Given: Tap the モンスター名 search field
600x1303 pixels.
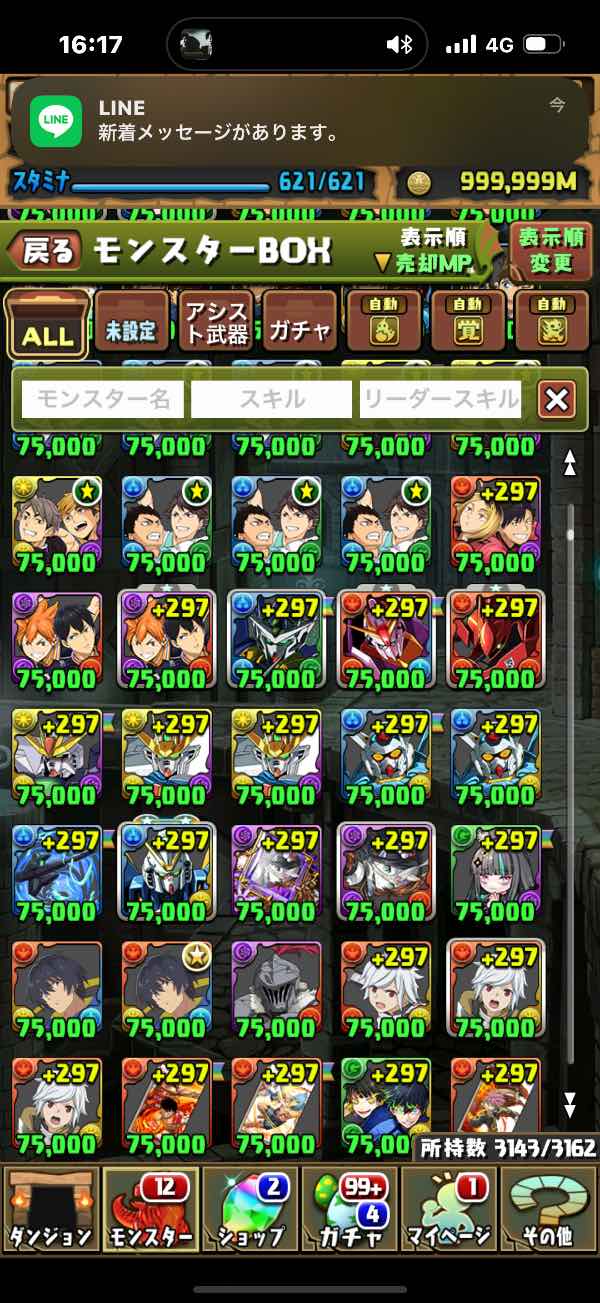Looking at the screenshot, I should pos(103,400).
